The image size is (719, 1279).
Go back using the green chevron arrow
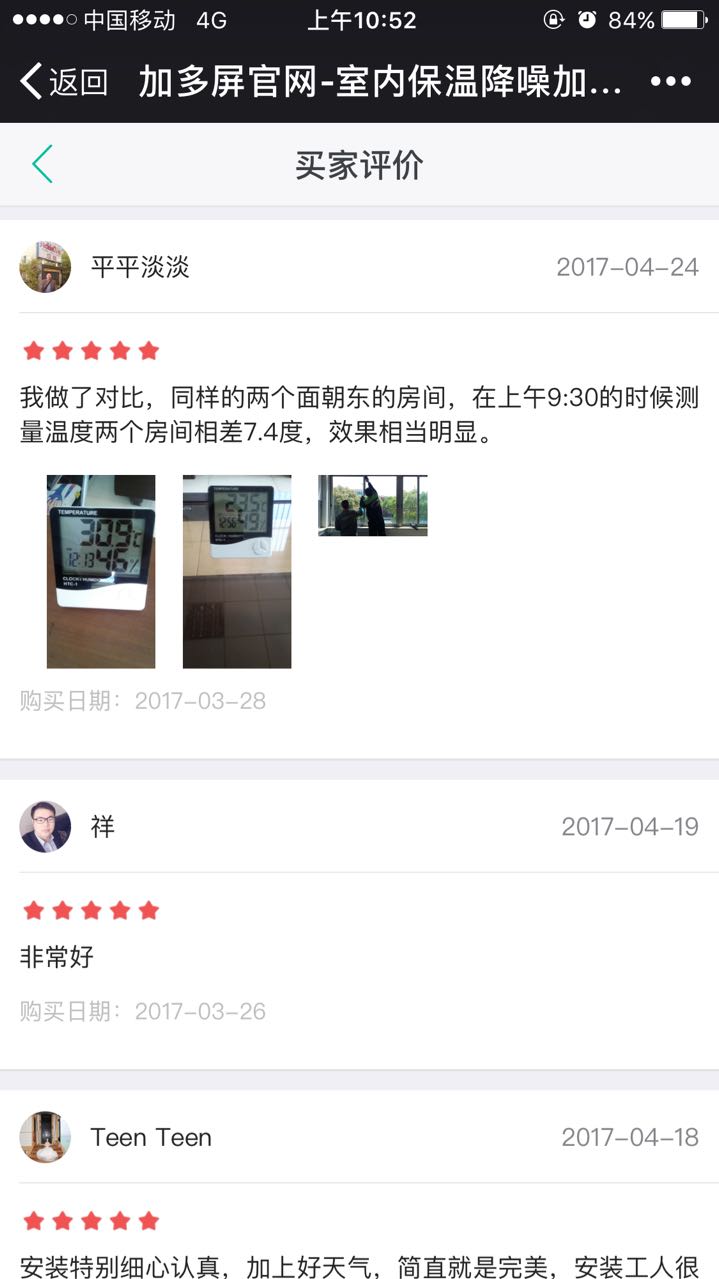click(42, 164)
